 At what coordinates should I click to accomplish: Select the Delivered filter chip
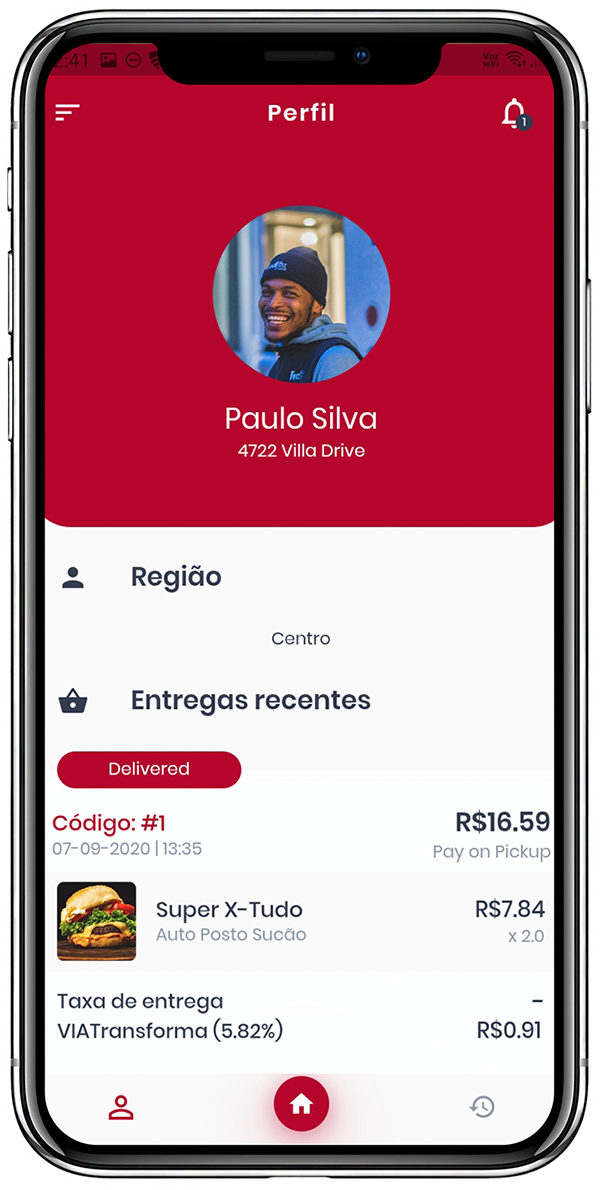[149, 769]
